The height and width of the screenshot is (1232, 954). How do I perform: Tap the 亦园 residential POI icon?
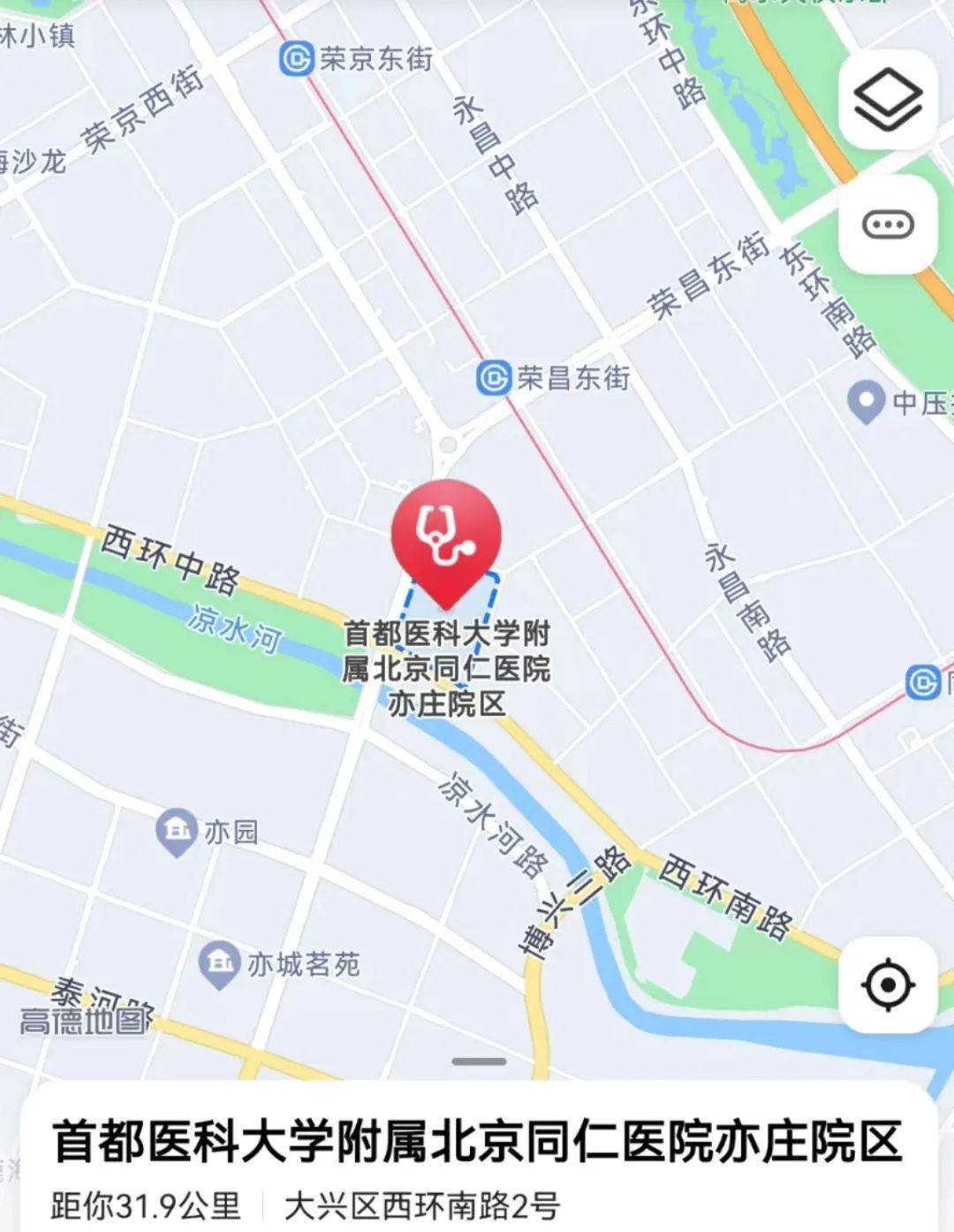coord(175,829)
